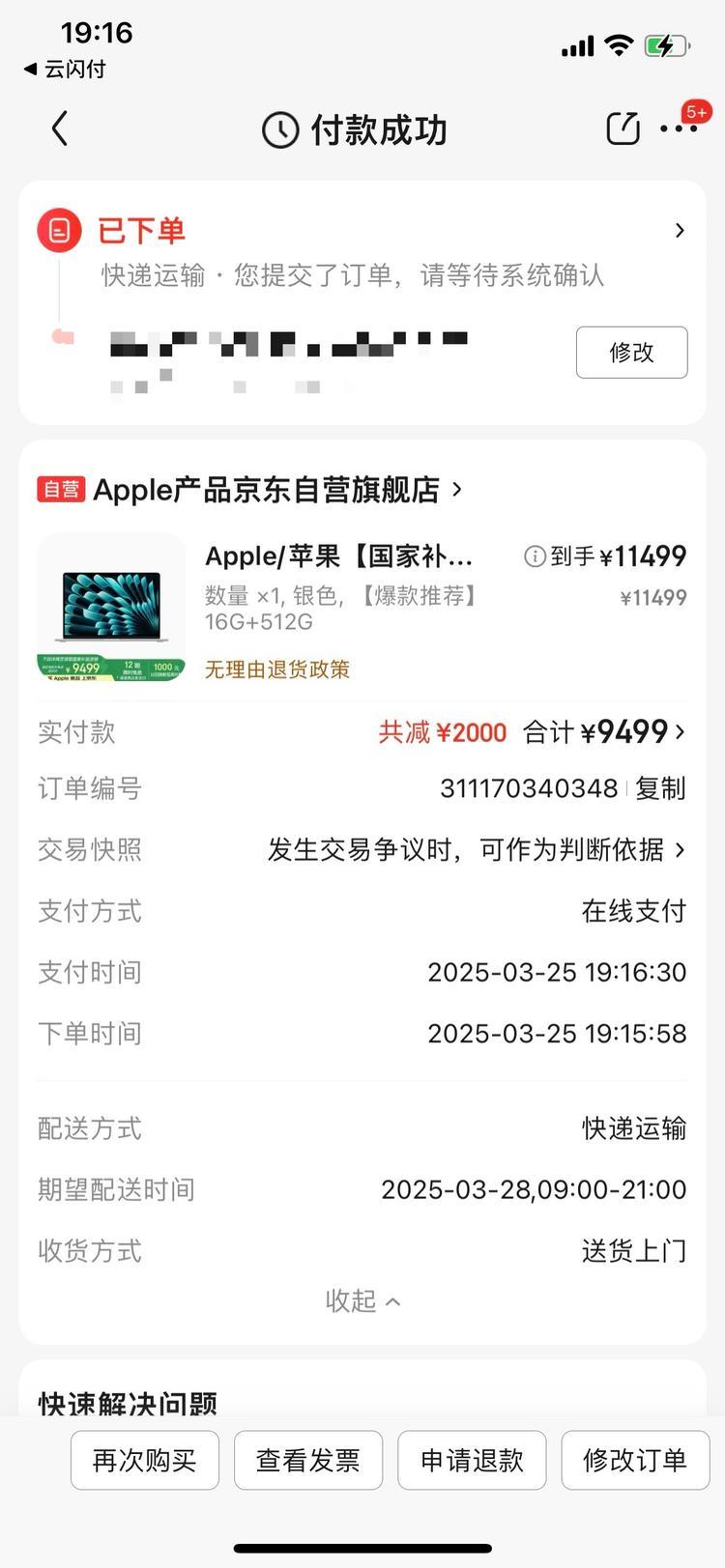Return to 云闪付 app from status bar
Viewport: 725px width, 1568px height.
[65, 70]
